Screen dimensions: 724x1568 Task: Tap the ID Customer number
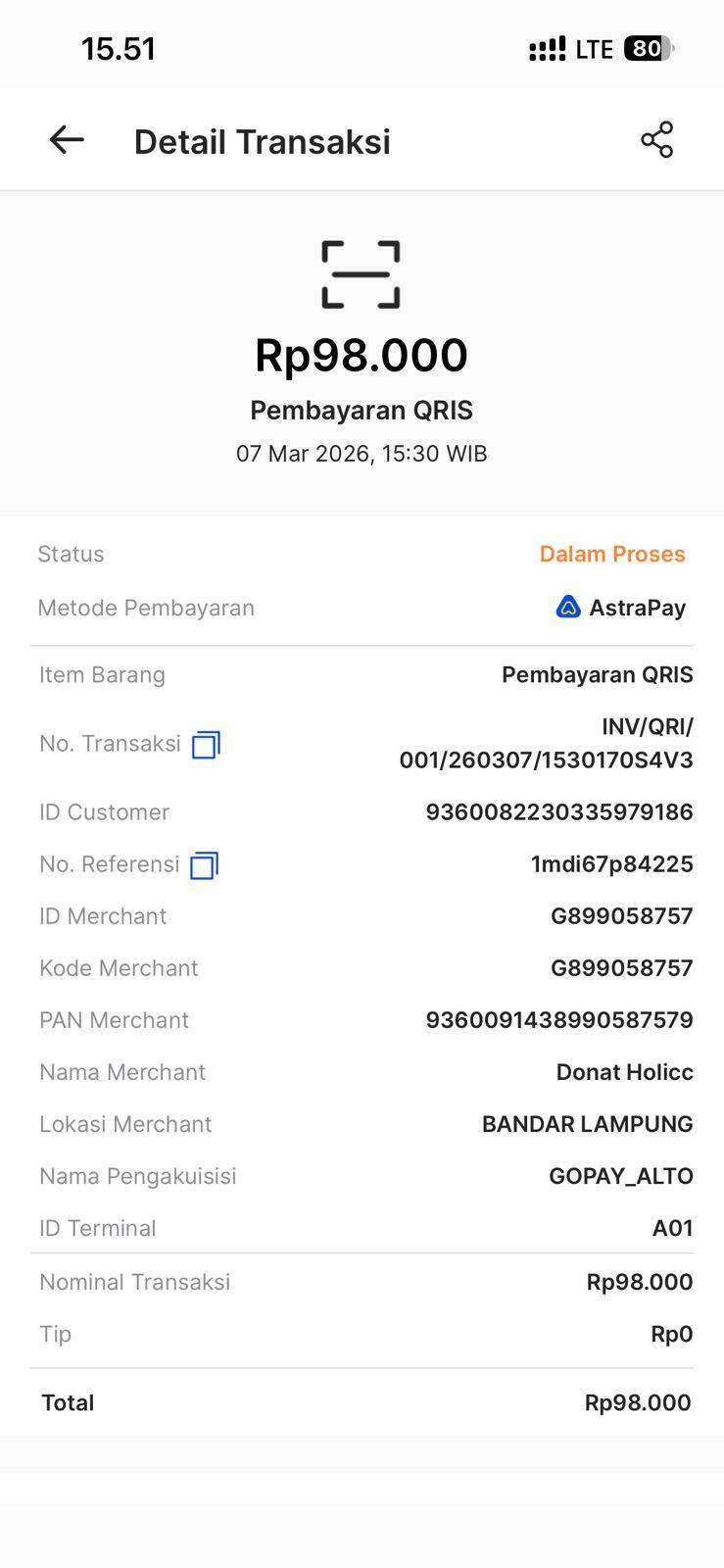click(x=560, y=811)
